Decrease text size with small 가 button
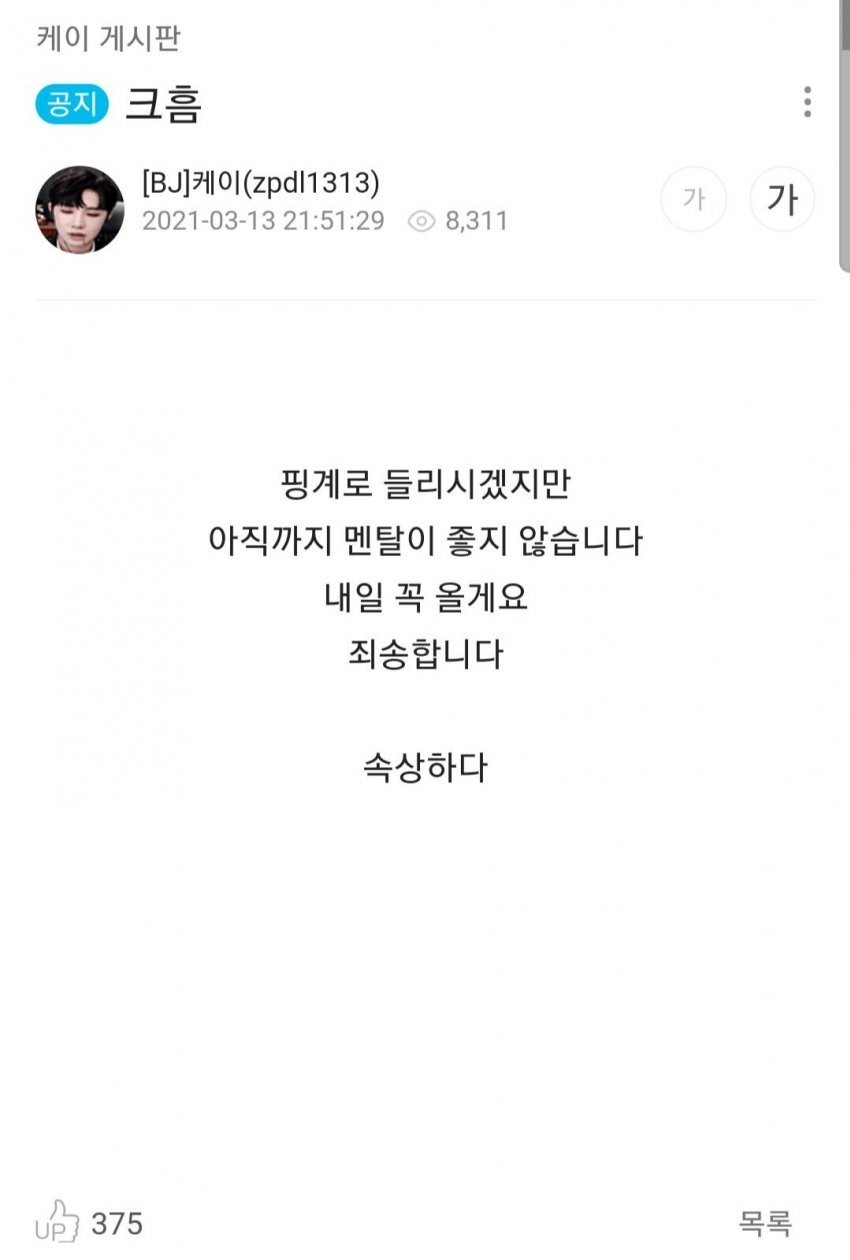The image size is (850, 1260). [693, 199]
